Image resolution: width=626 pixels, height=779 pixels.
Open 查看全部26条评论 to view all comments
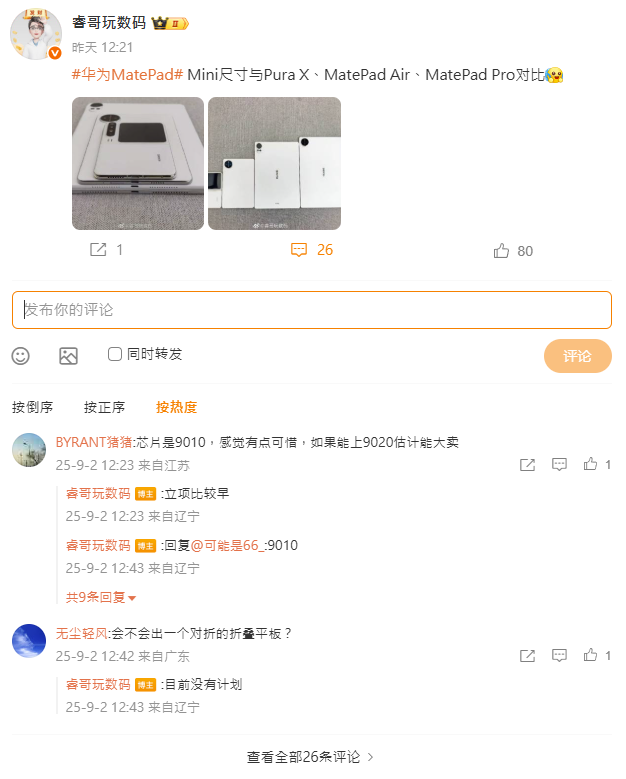311,757
